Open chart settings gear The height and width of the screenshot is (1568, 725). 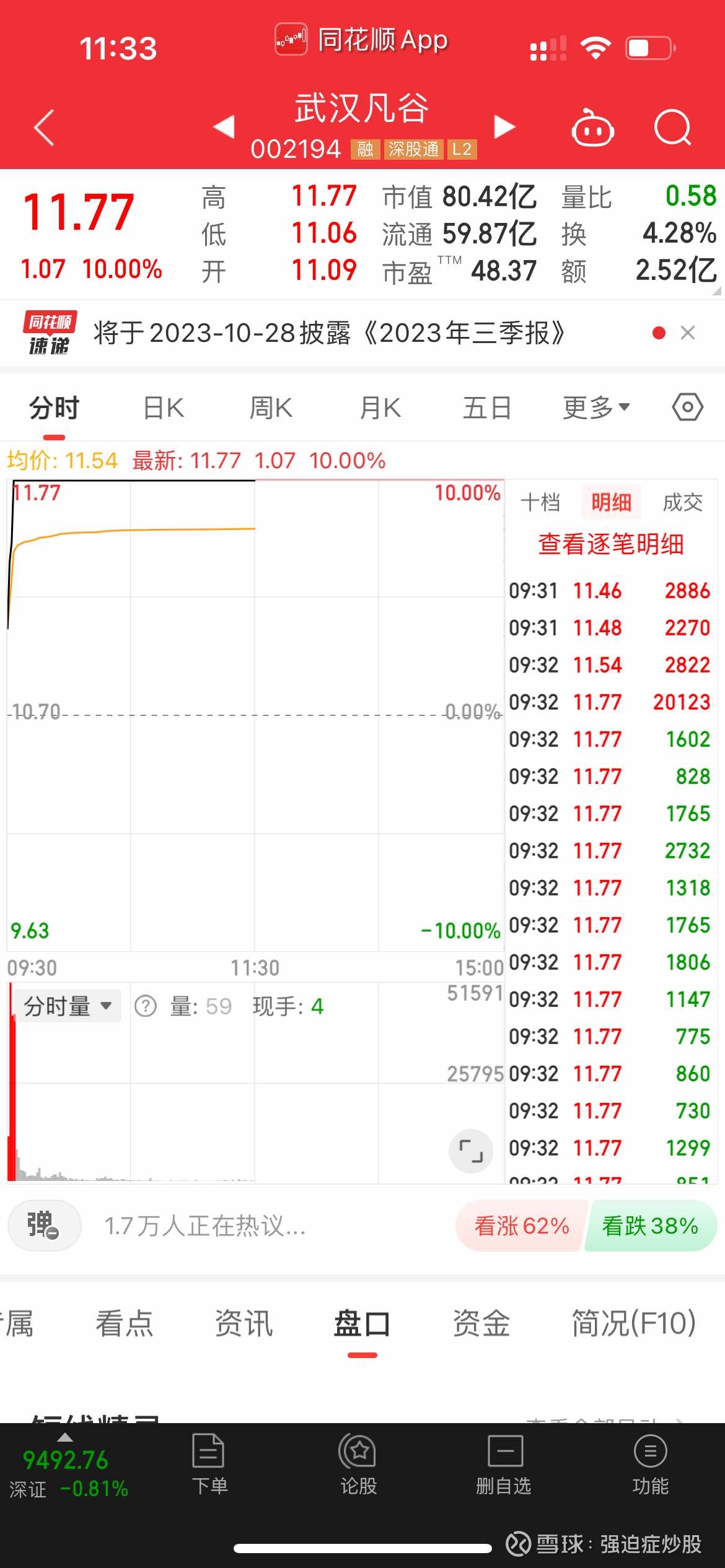(687, 407)
